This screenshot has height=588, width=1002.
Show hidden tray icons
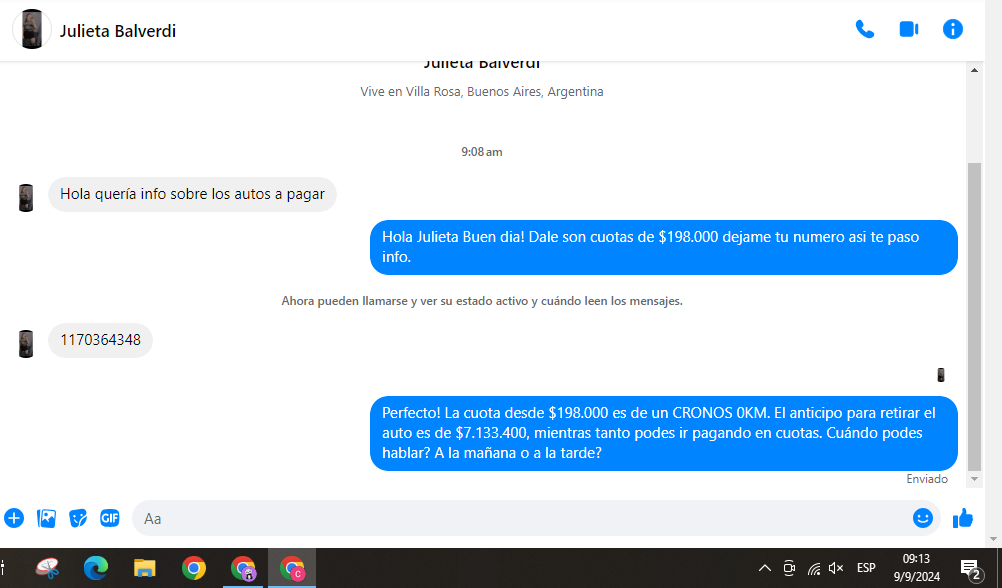tap(764, 568)
